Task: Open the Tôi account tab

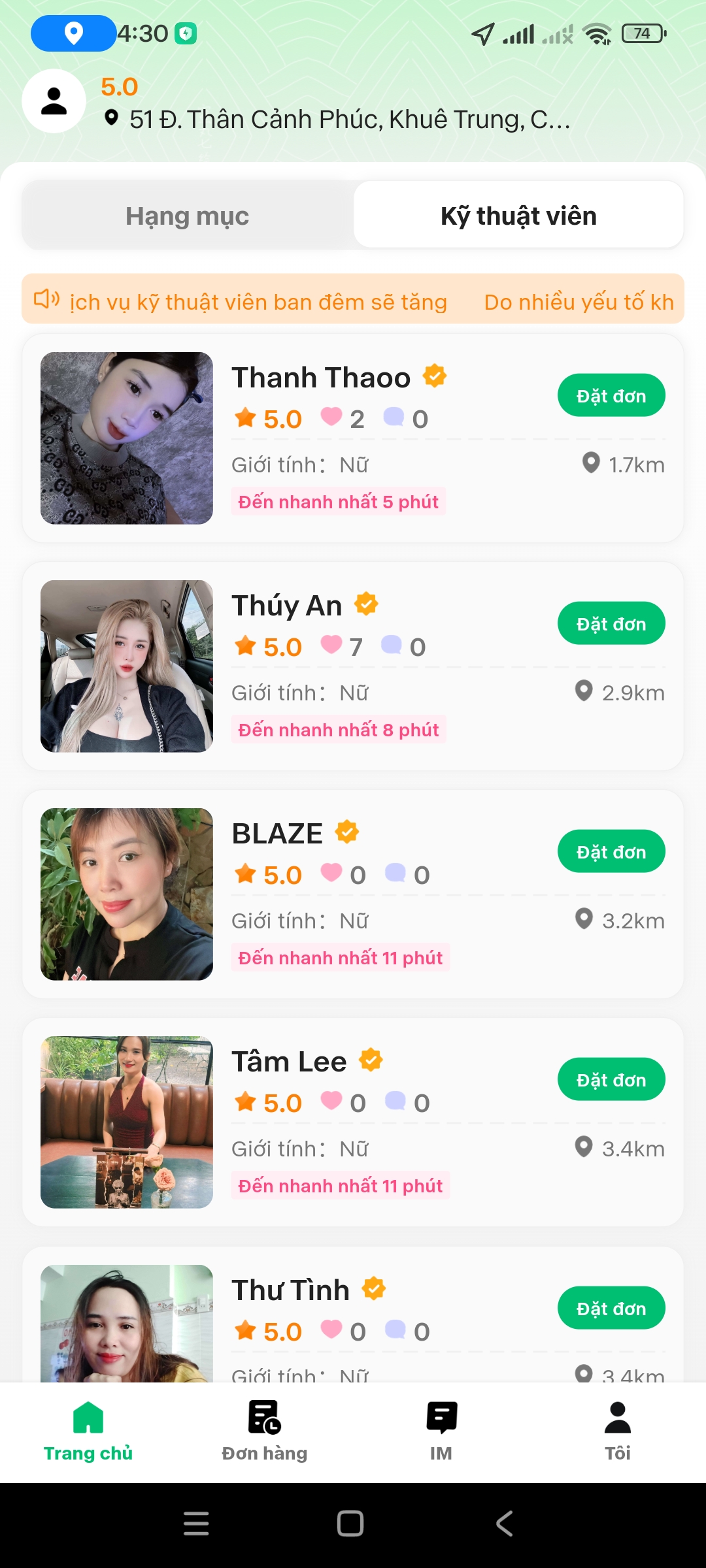Action: click(x=618, y=1431)
